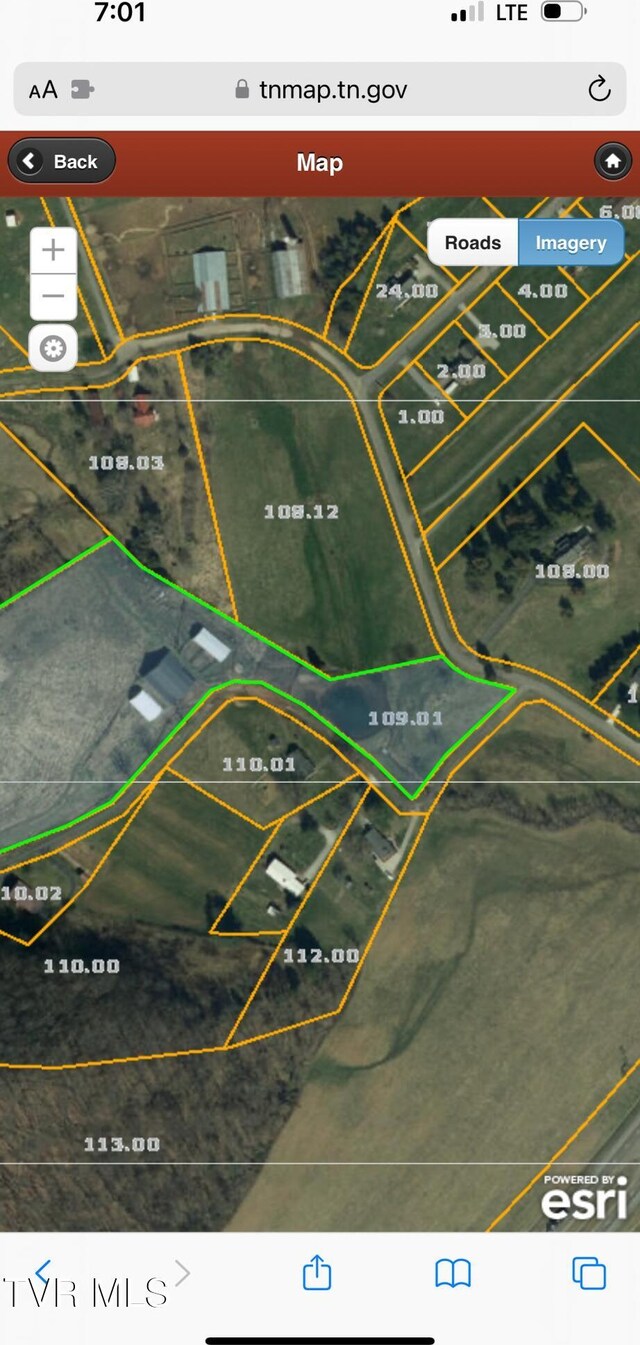Open the AA text size menu
Screen dimensions: 640x1345
(43, 90)
